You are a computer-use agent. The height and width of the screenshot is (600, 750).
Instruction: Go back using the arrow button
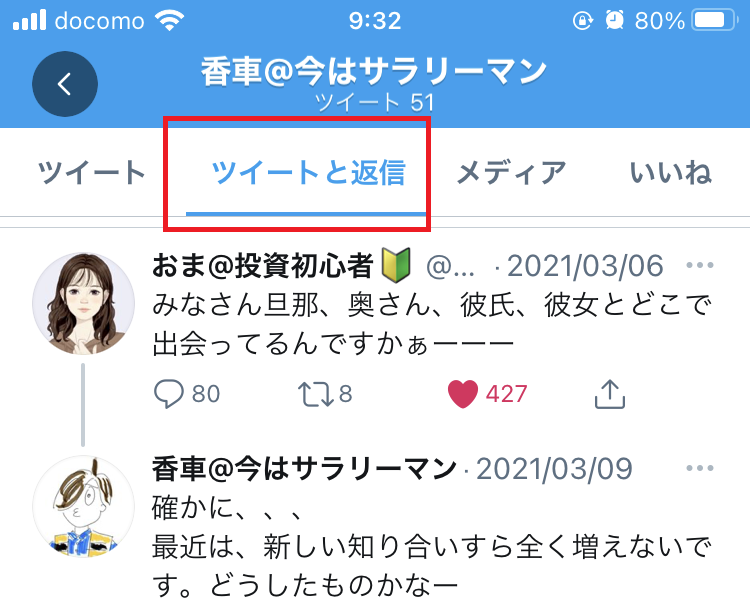[x=65, y=85]
